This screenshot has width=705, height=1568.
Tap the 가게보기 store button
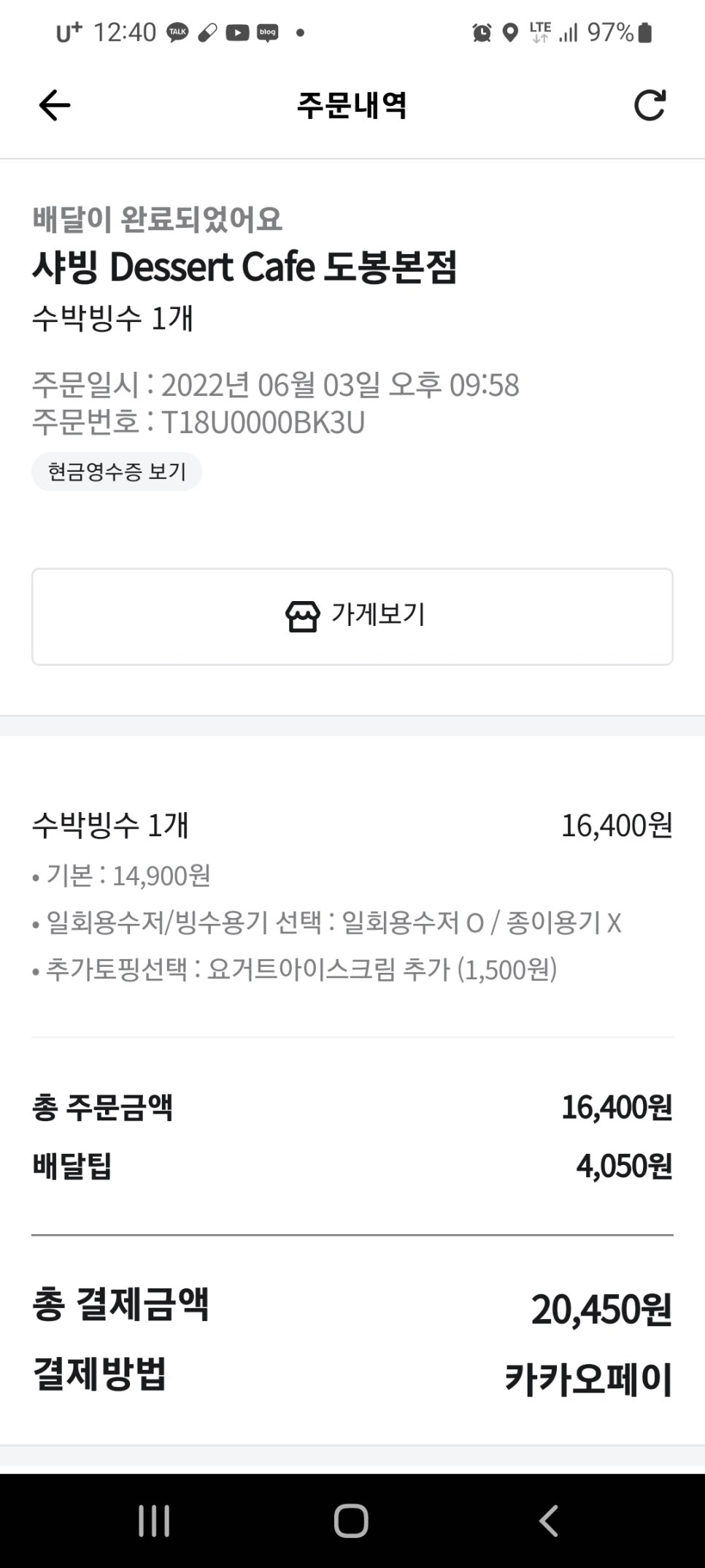pos(352,616)
